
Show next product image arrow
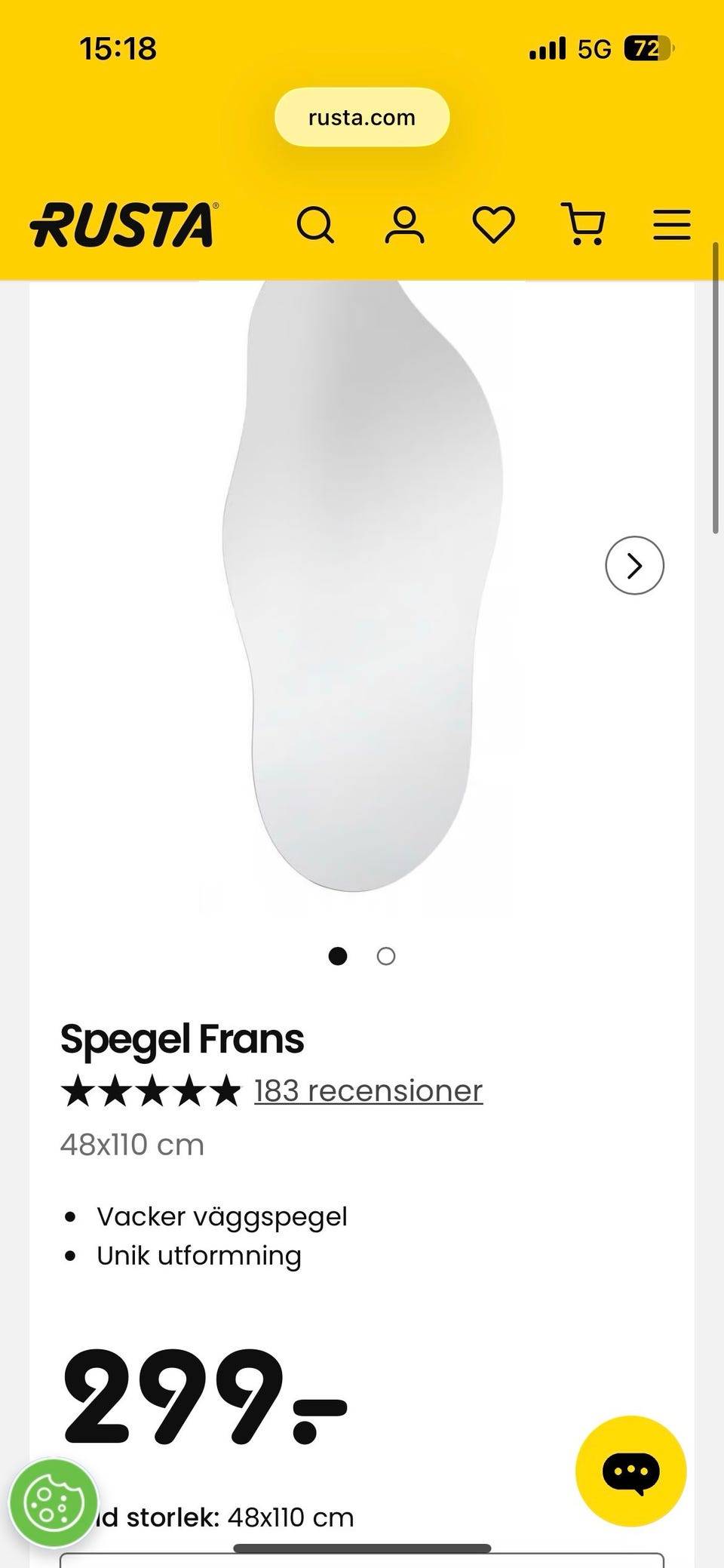[x=634, y=565]
